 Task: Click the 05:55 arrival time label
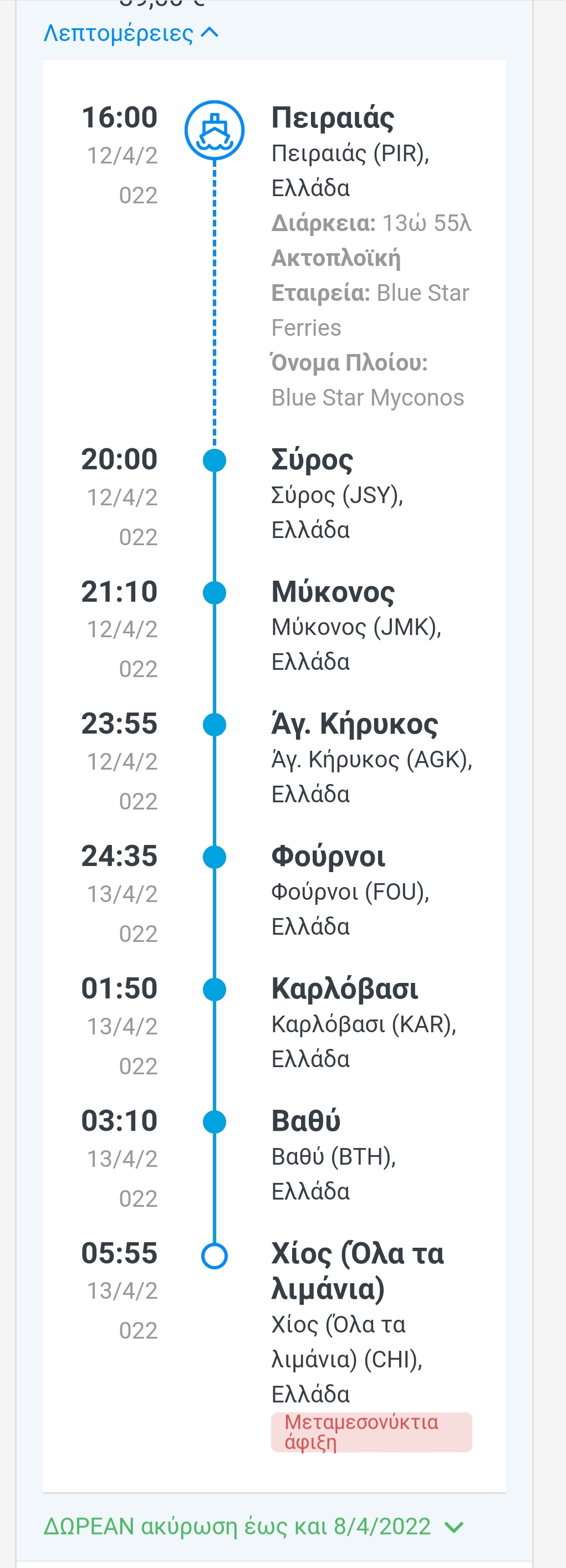click(119, 1253)
